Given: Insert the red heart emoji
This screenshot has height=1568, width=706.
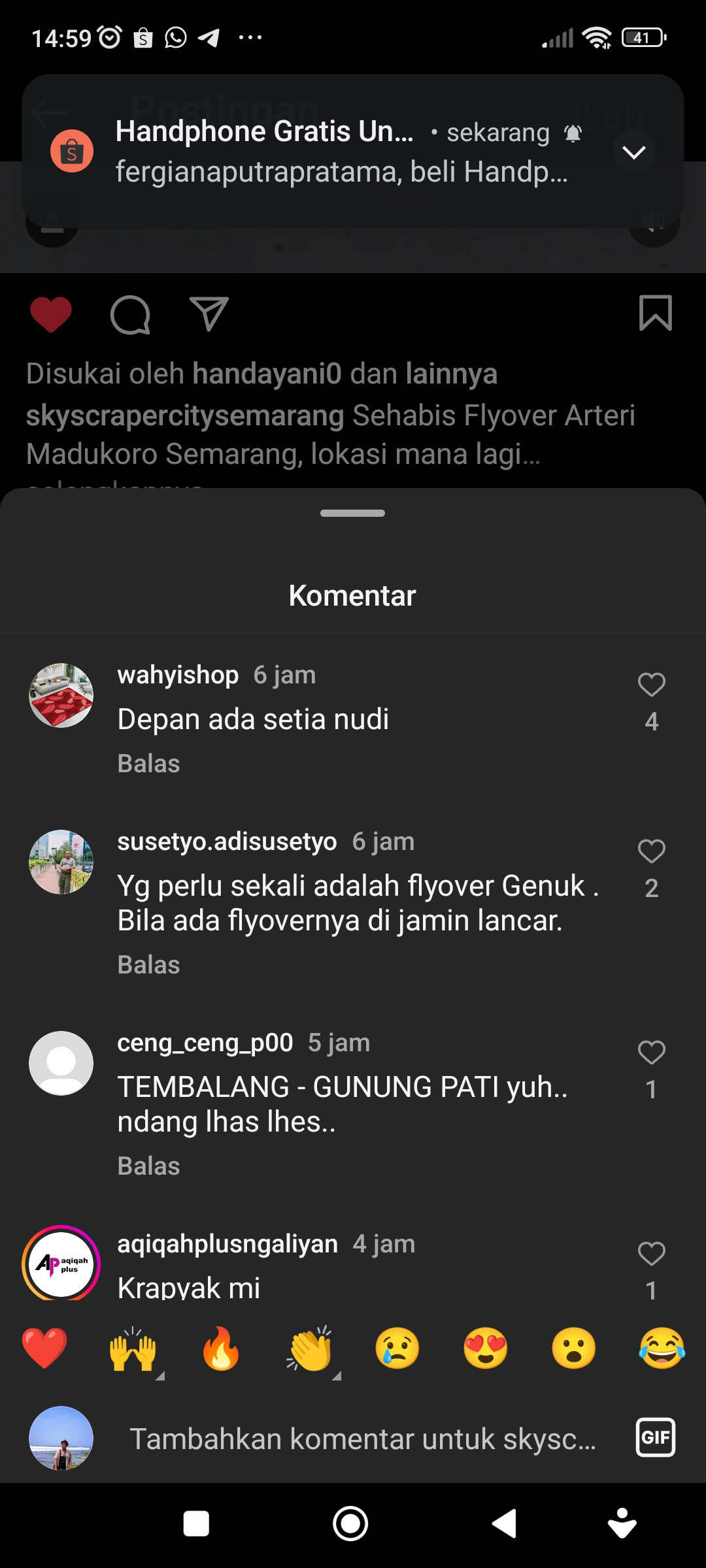Looking at the screenshot, I should click(x=44, y=1348).
